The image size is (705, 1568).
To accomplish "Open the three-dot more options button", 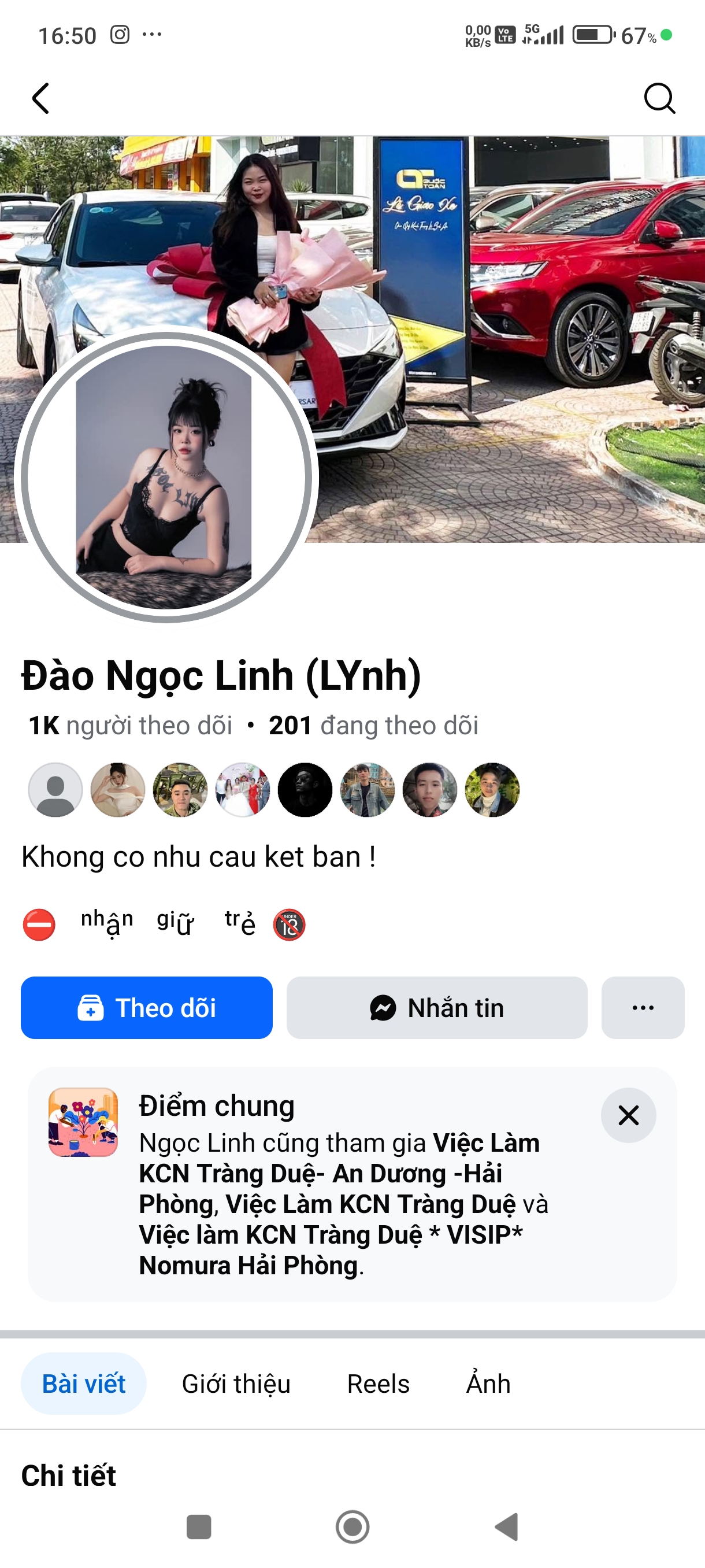I will 643,1007.
